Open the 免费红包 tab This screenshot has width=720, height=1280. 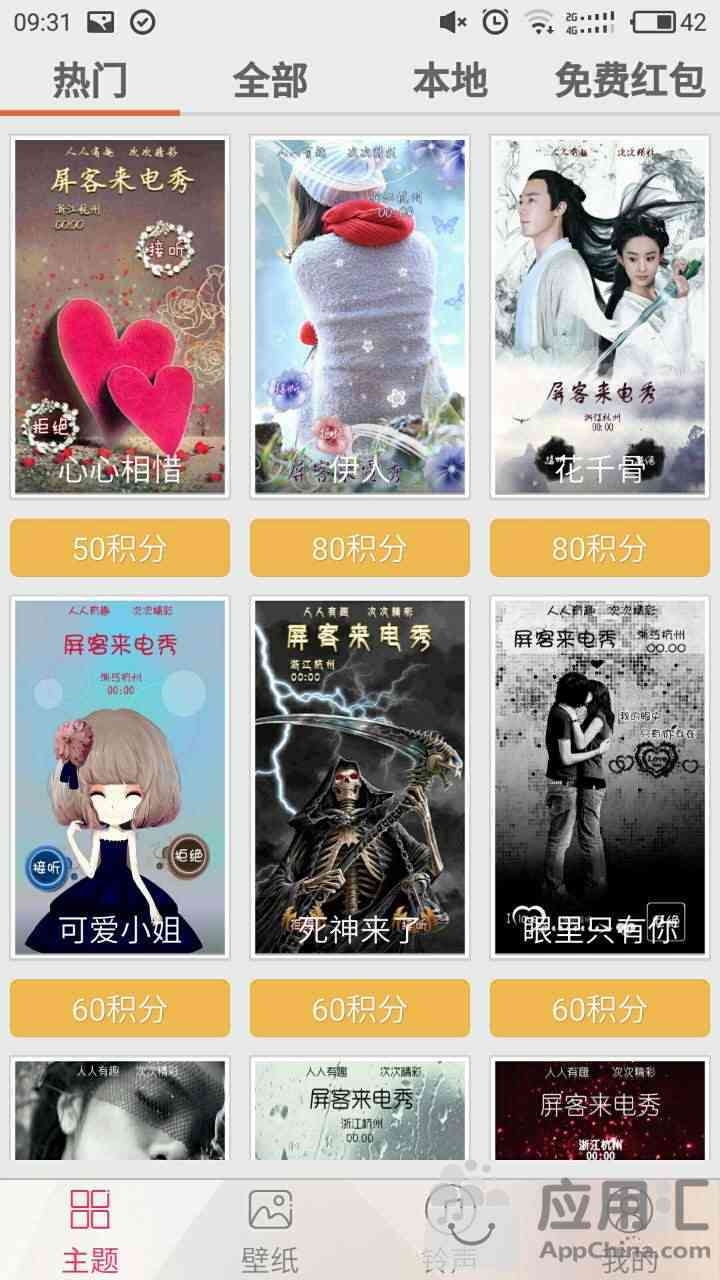point(630,80)
